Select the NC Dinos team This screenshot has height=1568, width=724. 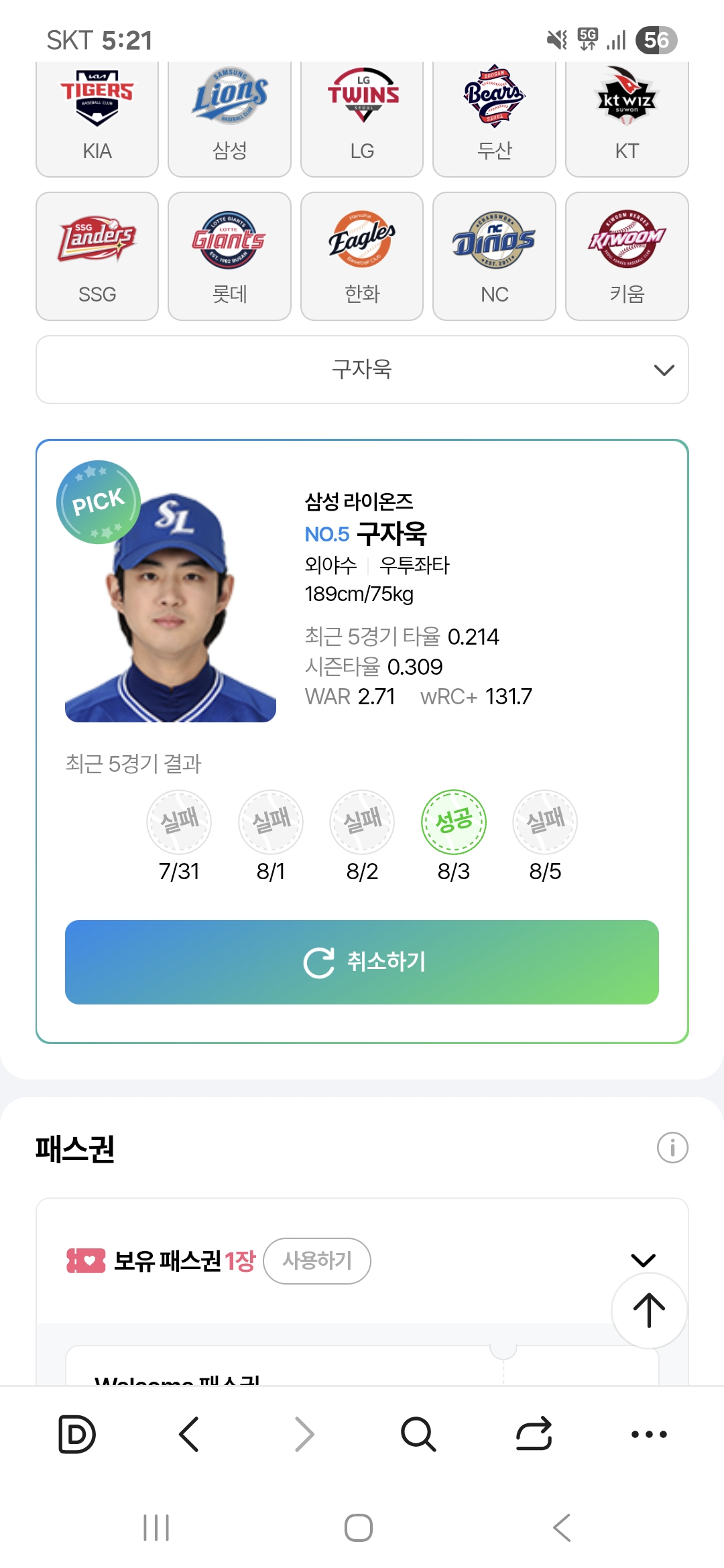coord(494,257)
